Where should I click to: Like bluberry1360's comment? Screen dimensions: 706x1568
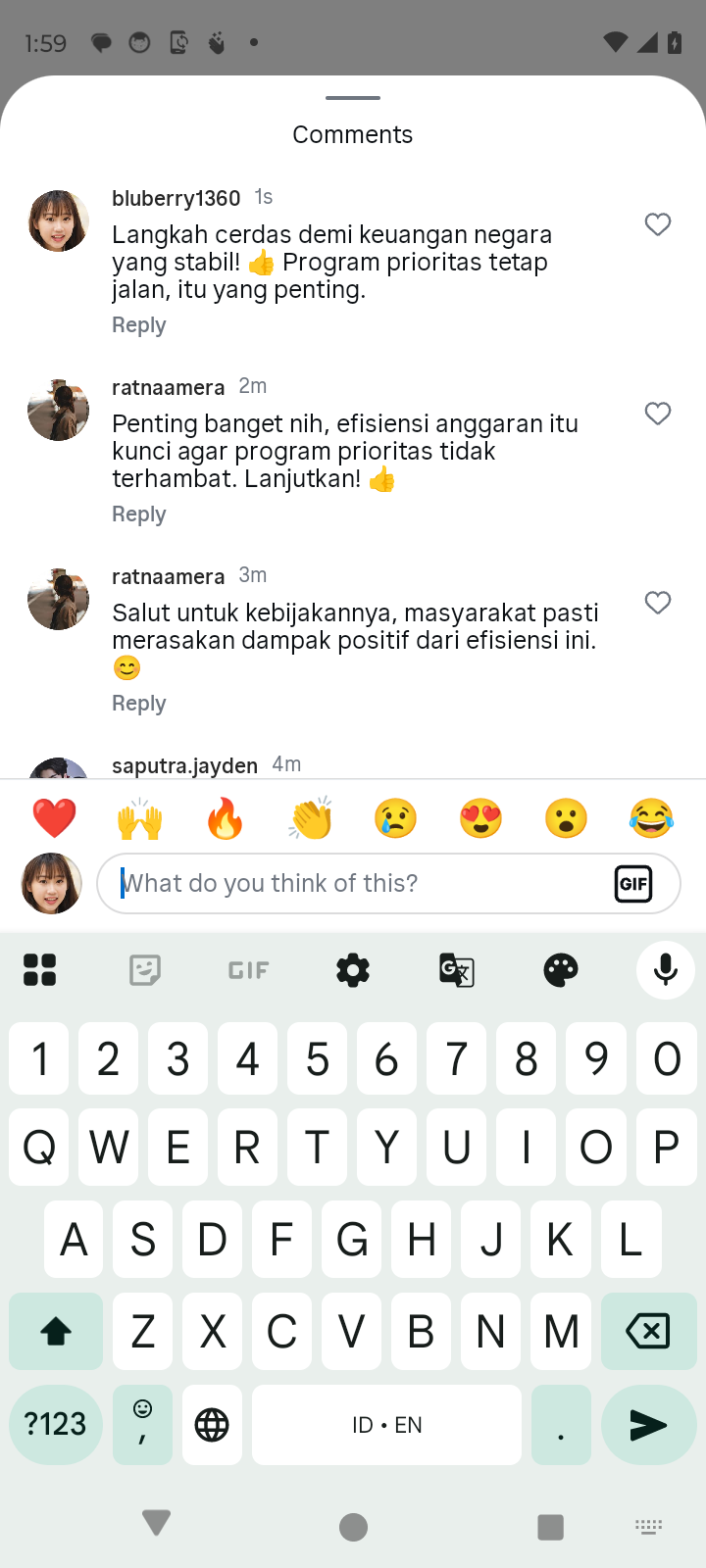(x=658, y=224)
